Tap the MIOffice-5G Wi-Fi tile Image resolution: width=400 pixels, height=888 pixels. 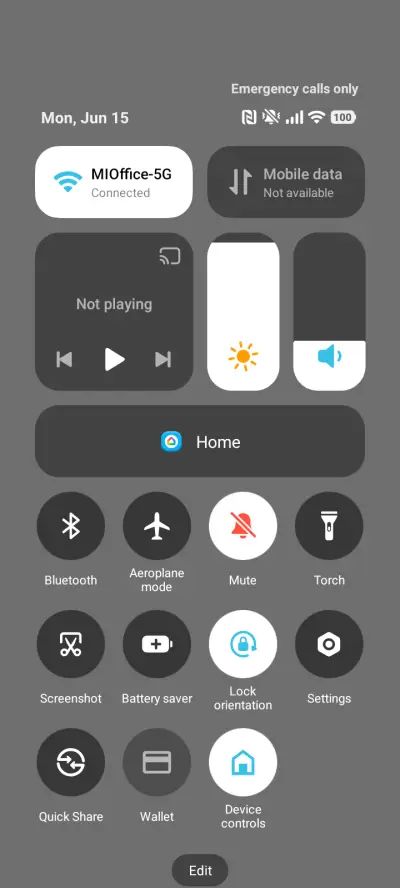pyautogui.click(x=114, y=182)
